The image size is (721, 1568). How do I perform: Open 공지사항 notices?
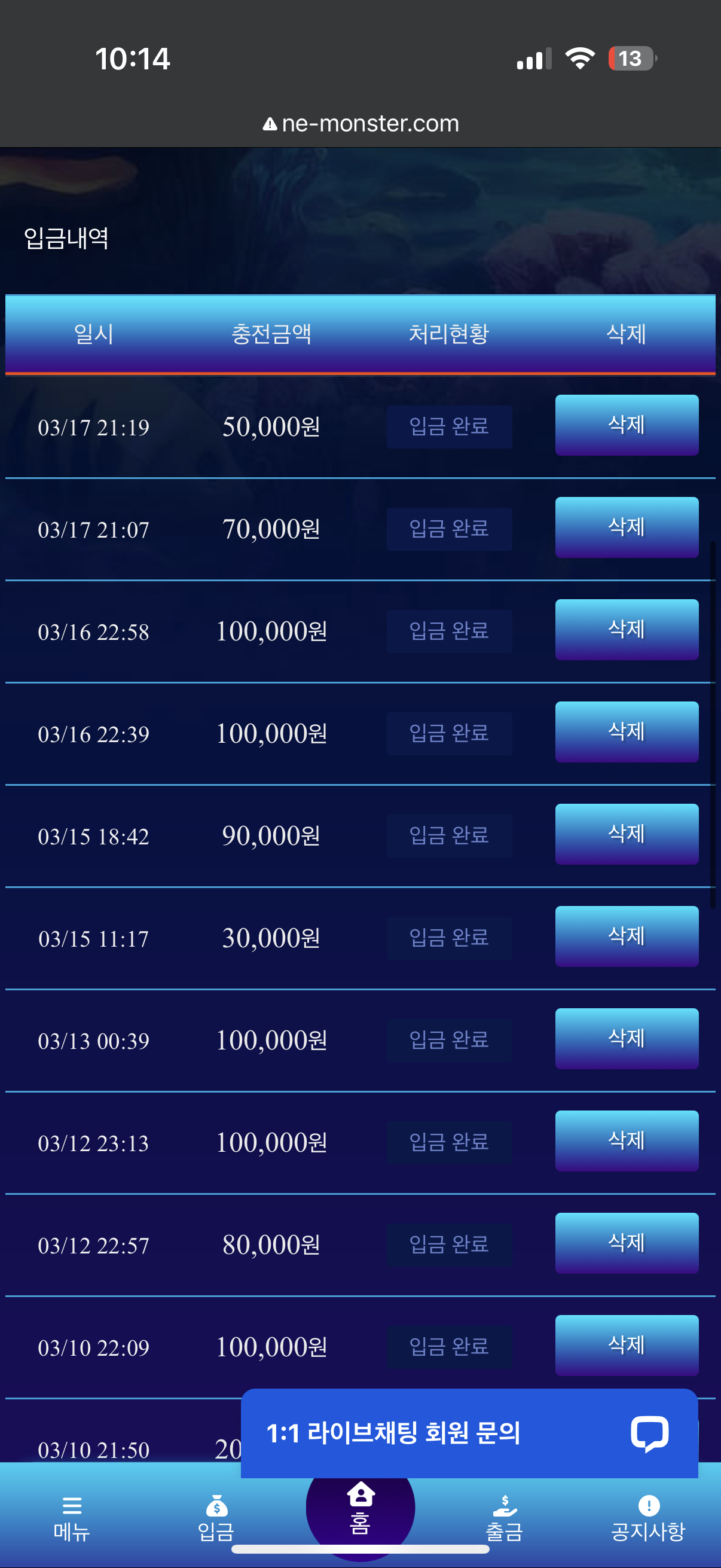(x=649, y=1518)
